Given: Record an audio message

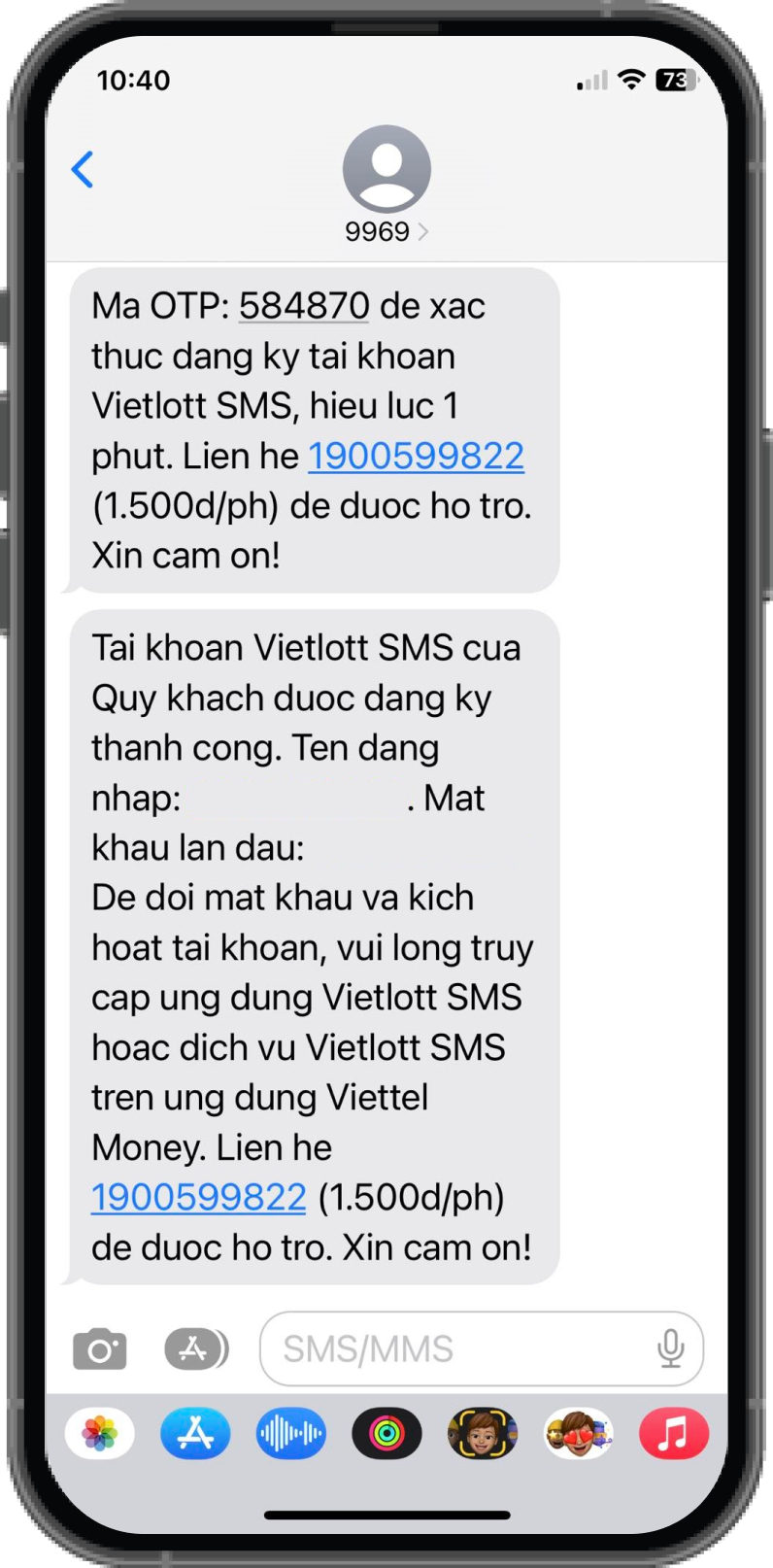Looking at the screenshot, I should pos(290,1433).
